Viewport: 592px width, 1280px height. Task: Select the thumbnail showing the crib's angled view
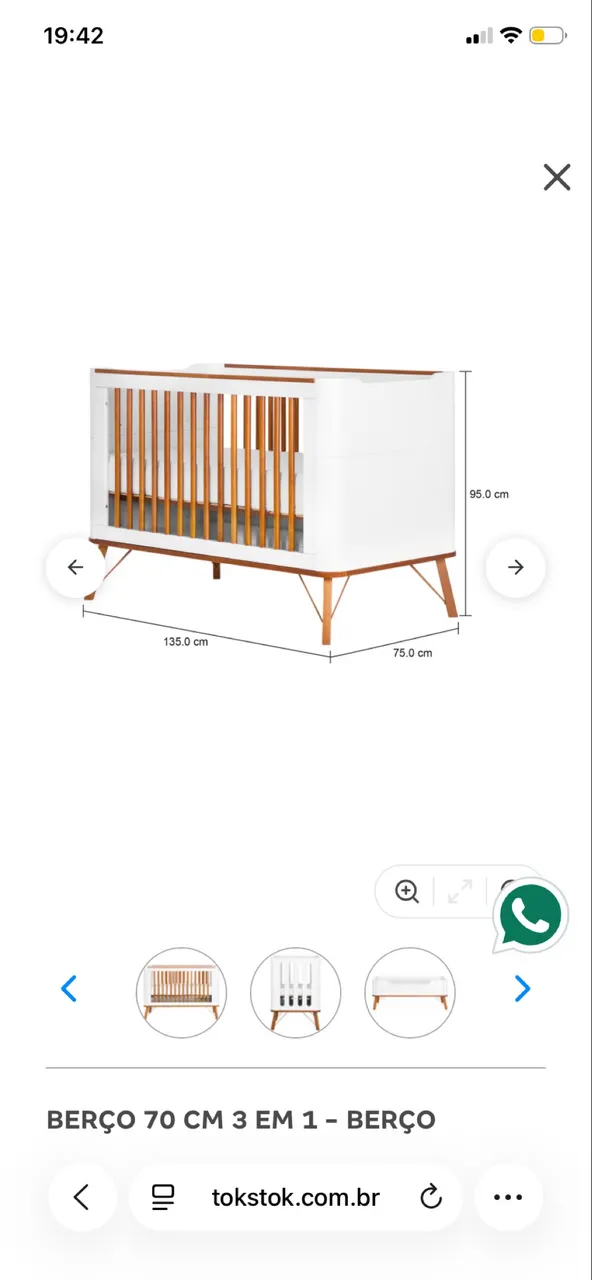pyautogui.click(x=181, y=993)
